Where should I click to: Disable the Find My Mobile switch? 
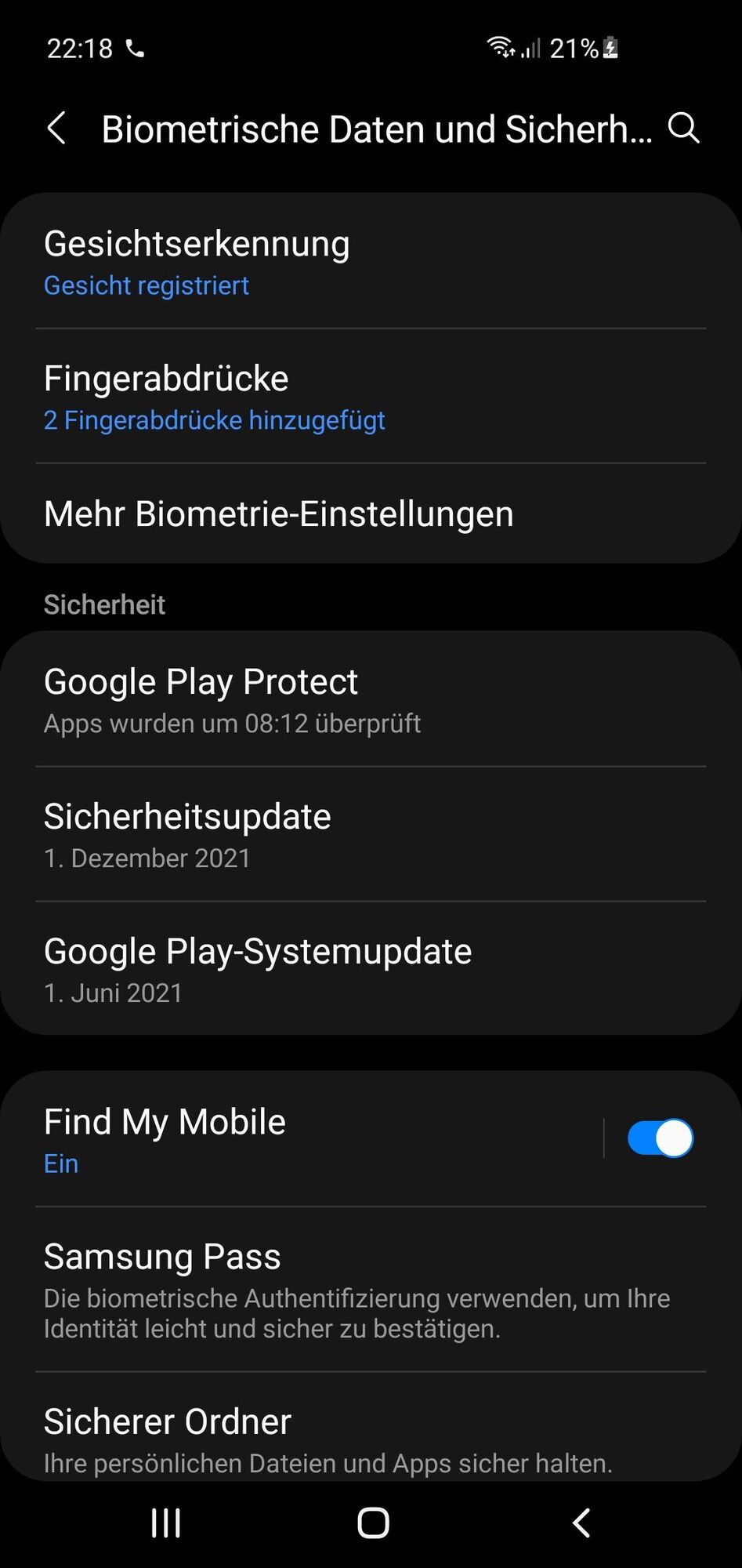coord(660,1138)
